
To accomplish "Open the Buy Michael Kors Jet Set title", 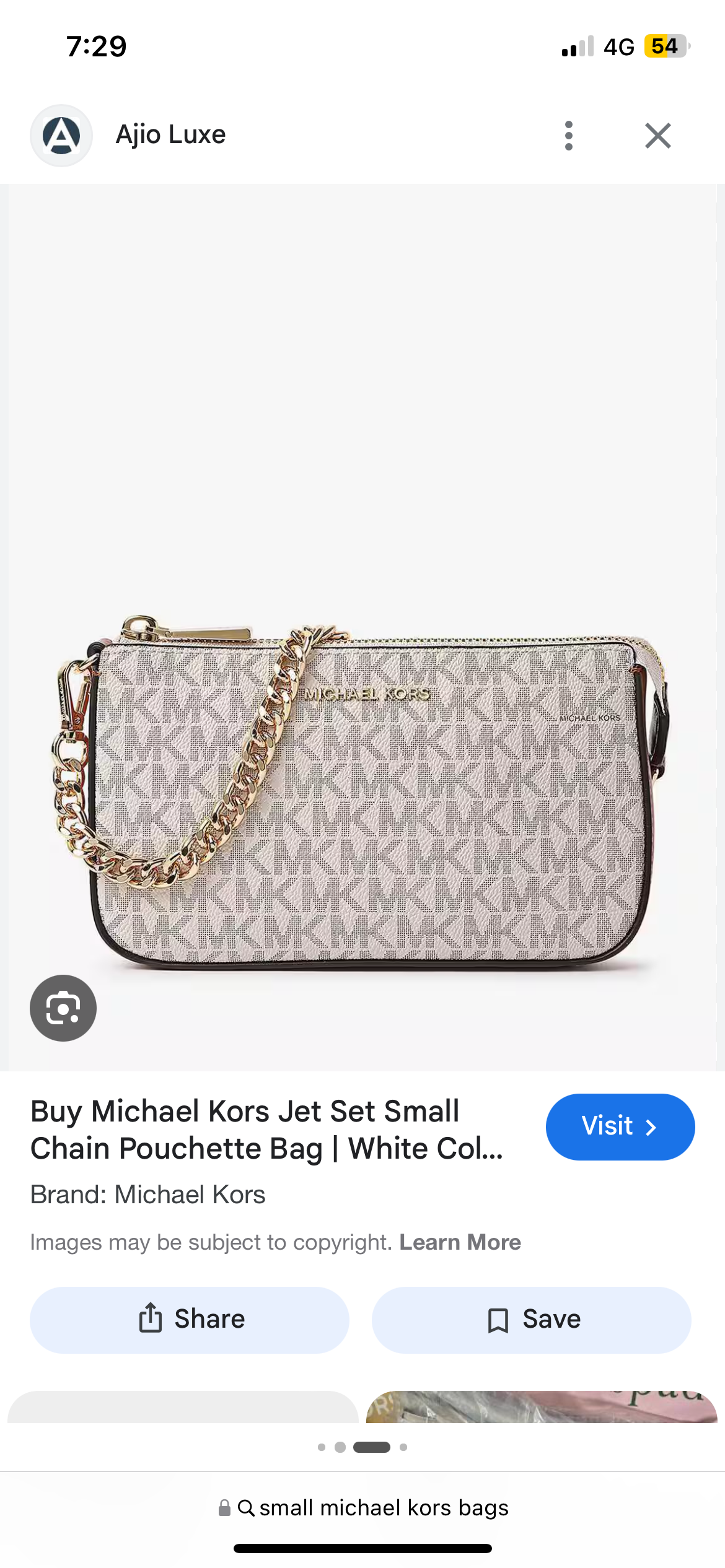I will coord(266,1130).
